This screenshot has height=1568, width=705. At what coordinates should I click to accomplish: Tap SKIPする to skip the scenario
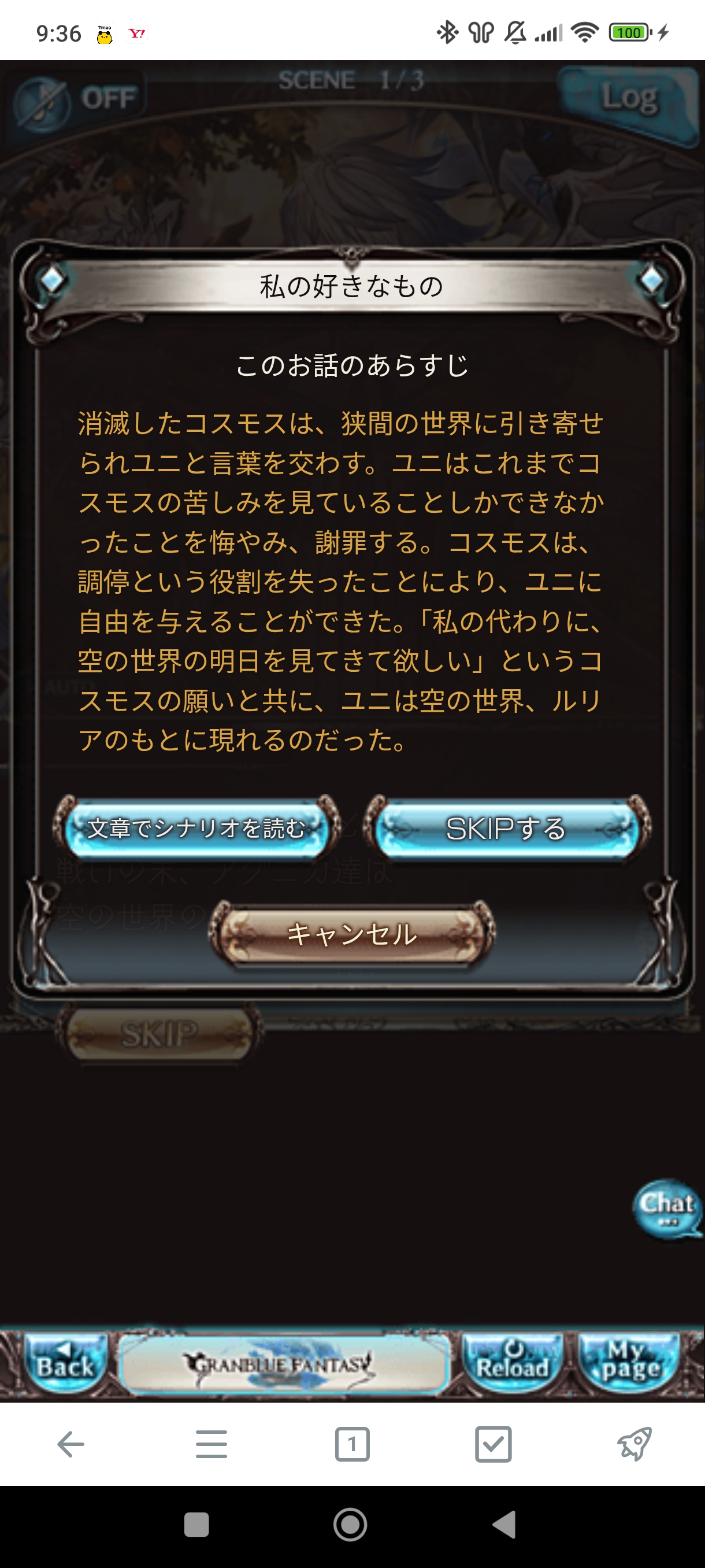tap(507, 829)
